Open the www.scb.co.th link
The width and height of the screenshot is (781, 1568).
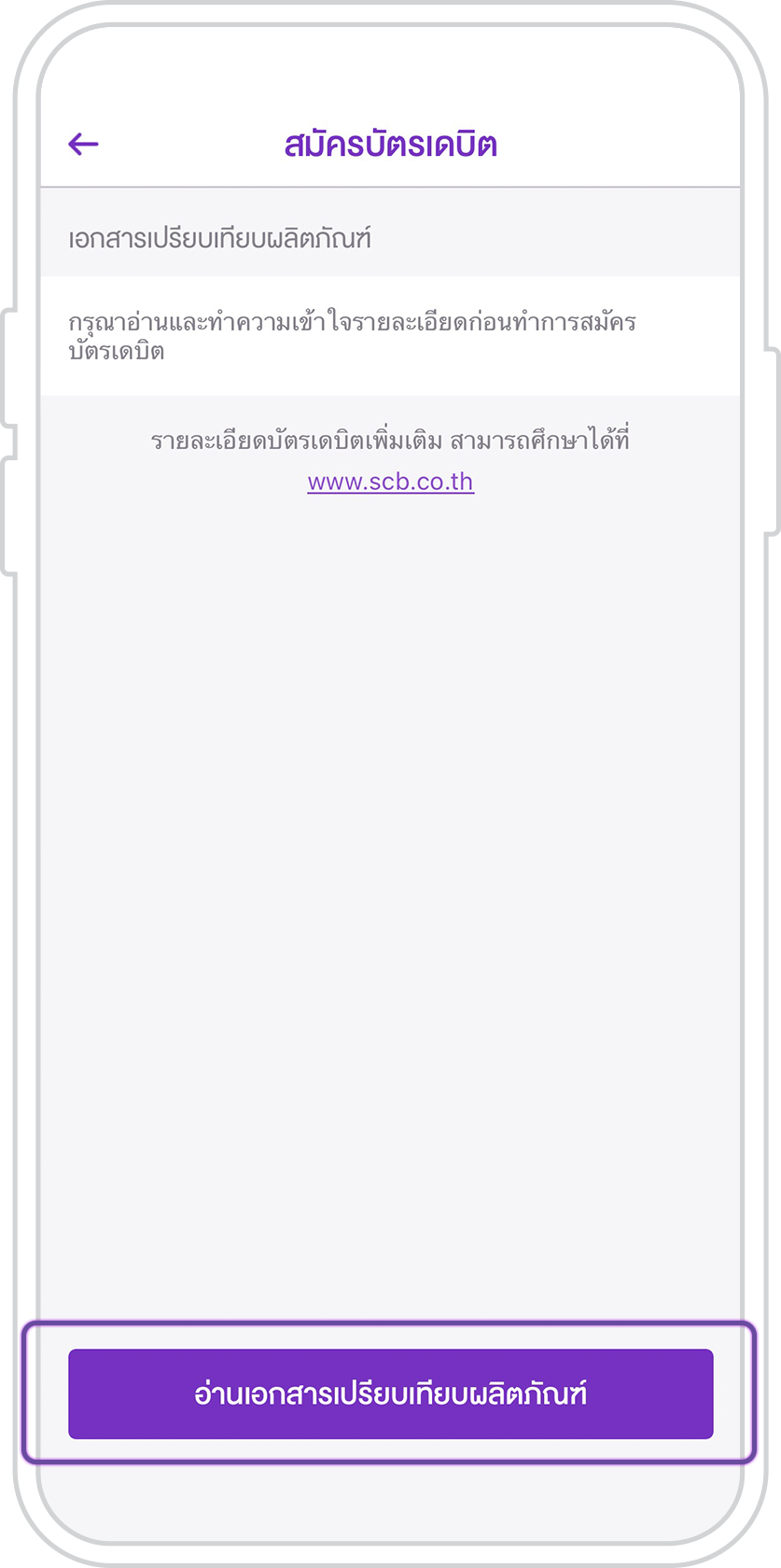tap(390, 482)
